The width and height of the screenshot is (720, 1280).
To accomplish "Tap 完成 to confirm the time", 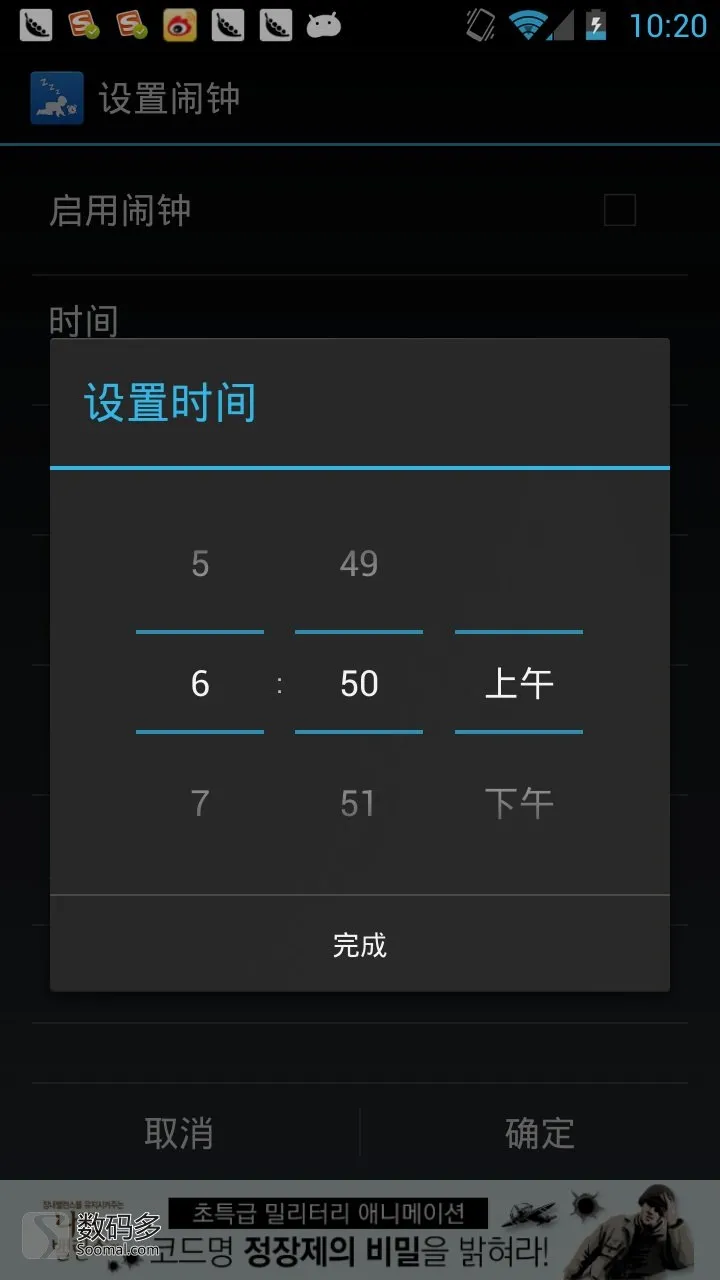I will 359,944.
